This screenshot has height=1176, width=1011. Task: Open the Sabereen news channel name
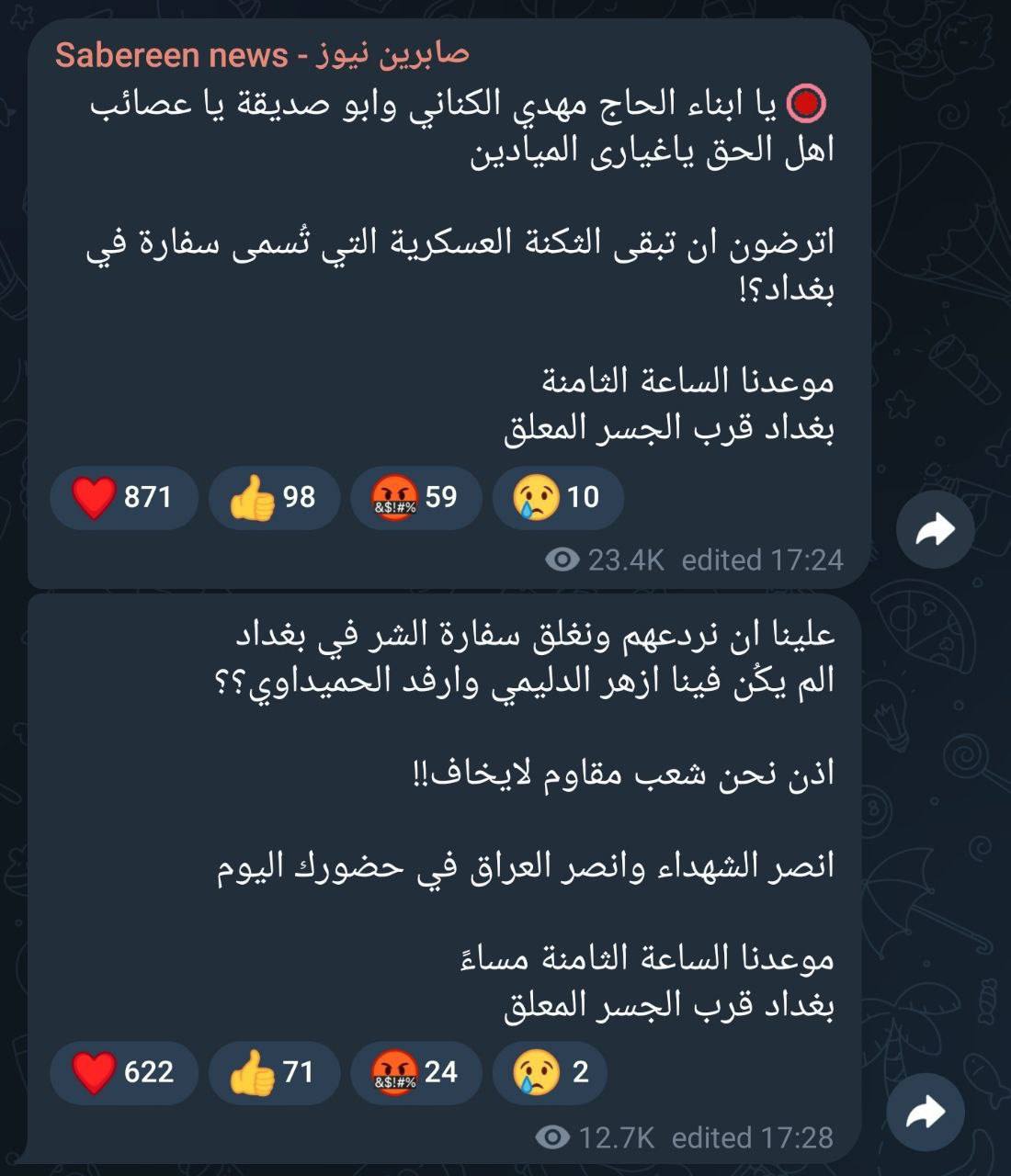262,55
